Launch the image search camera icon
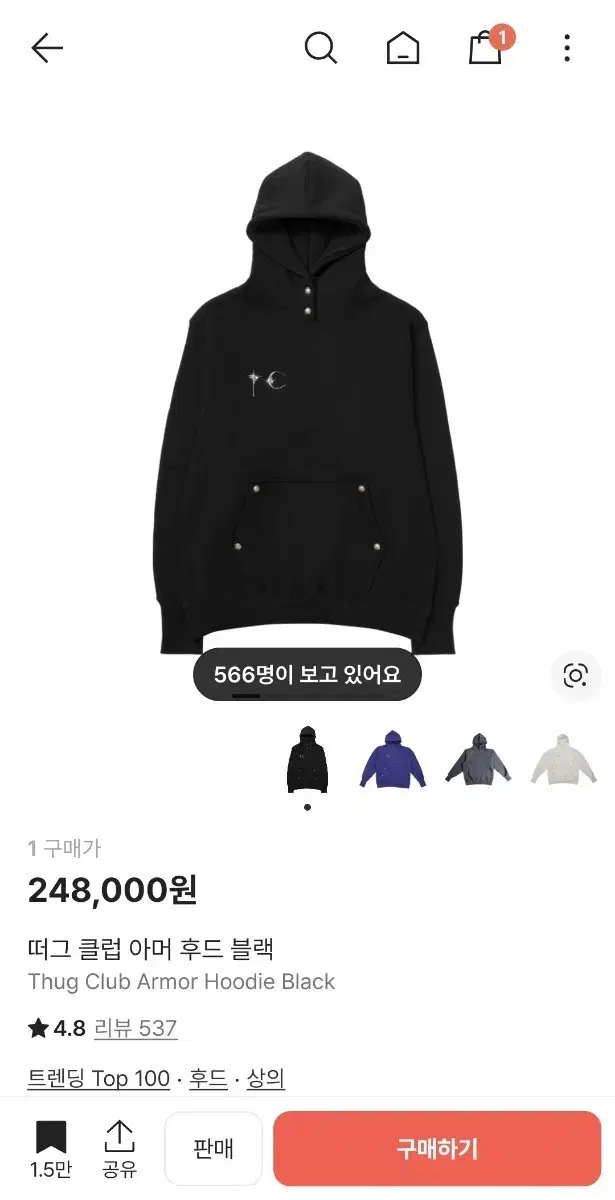This screenshot has height=1200, width=615. pyautogui.click(x=575, y=675)
